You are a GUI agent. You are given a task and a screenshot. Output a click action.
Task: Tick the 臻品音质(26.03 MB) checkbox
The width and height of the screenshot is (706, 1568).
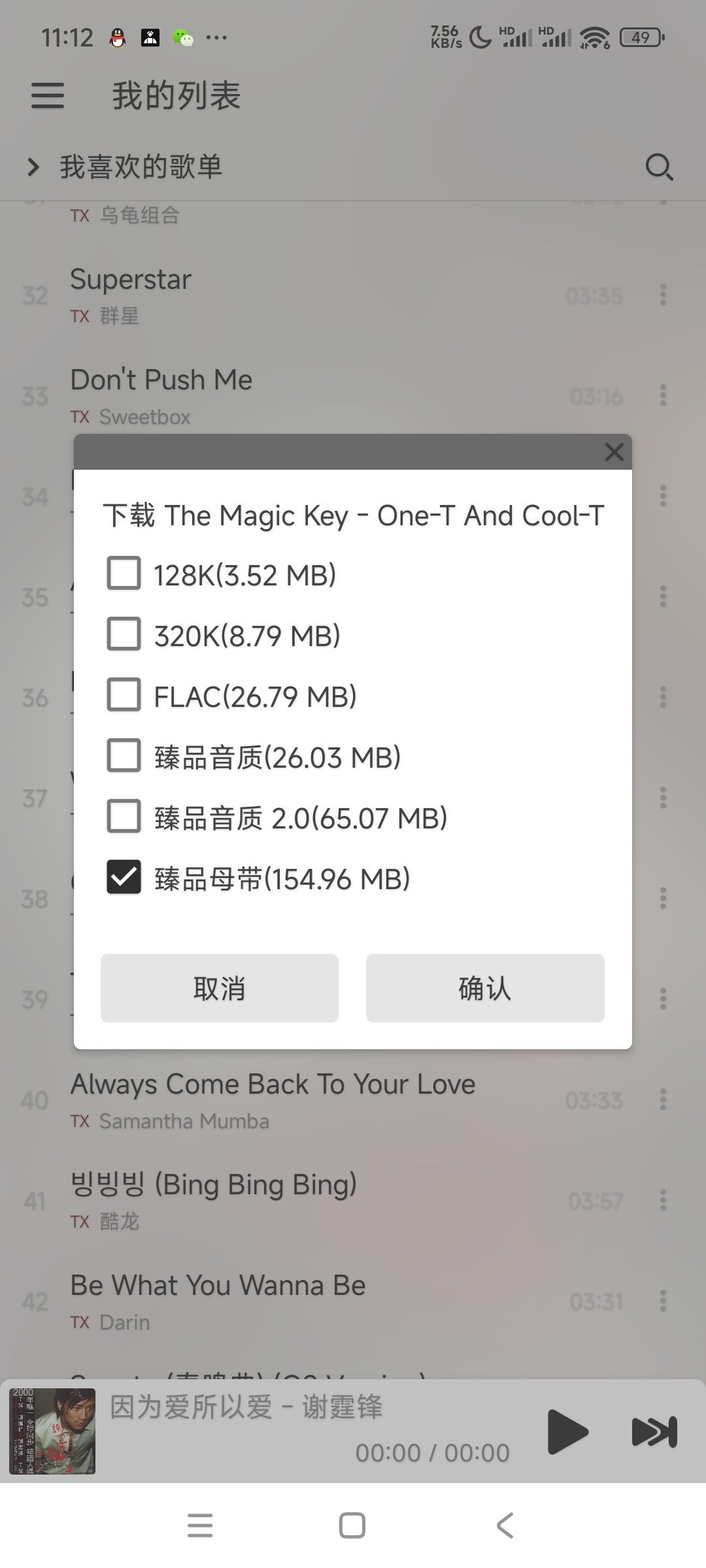click(124, 756)
